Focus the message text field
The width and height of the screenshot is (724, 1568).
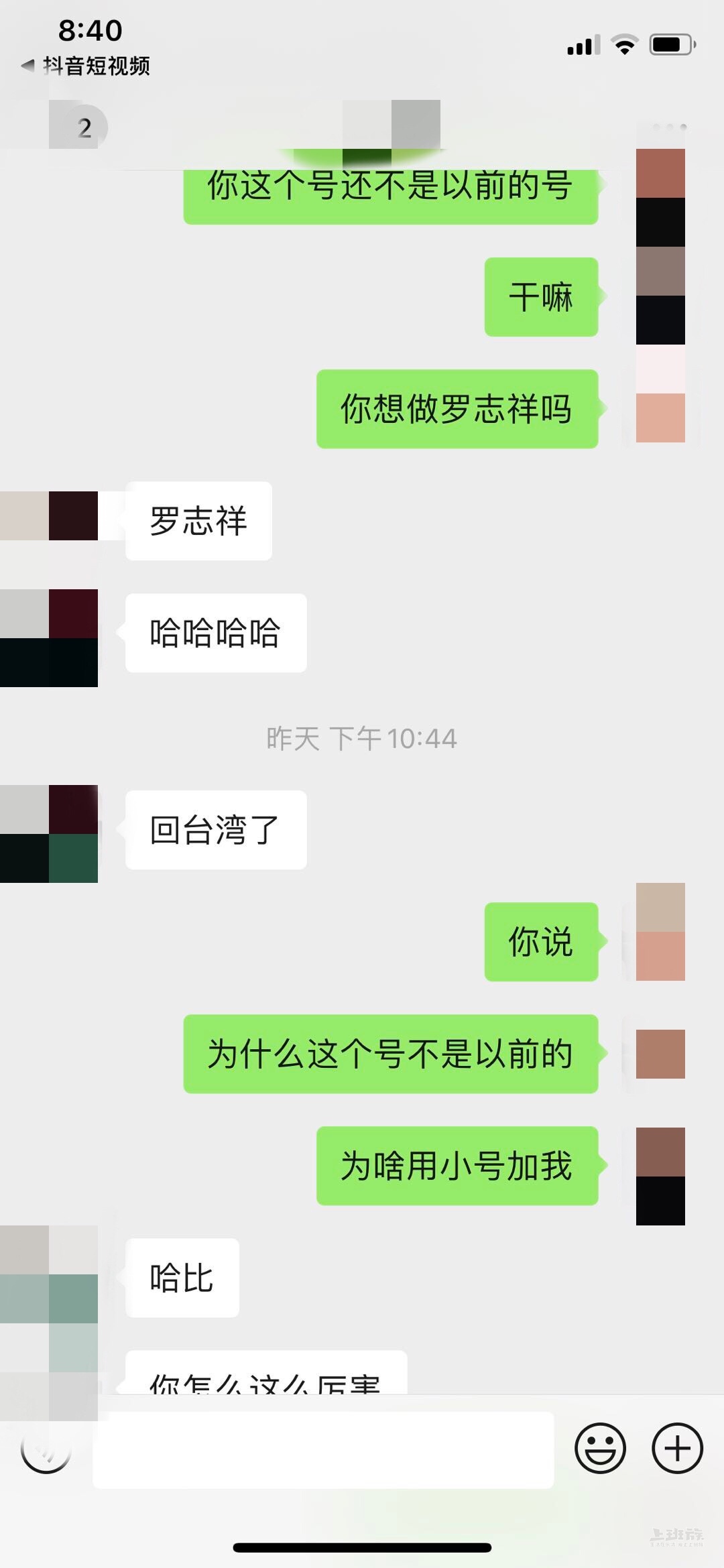[x=323, y=1449]
